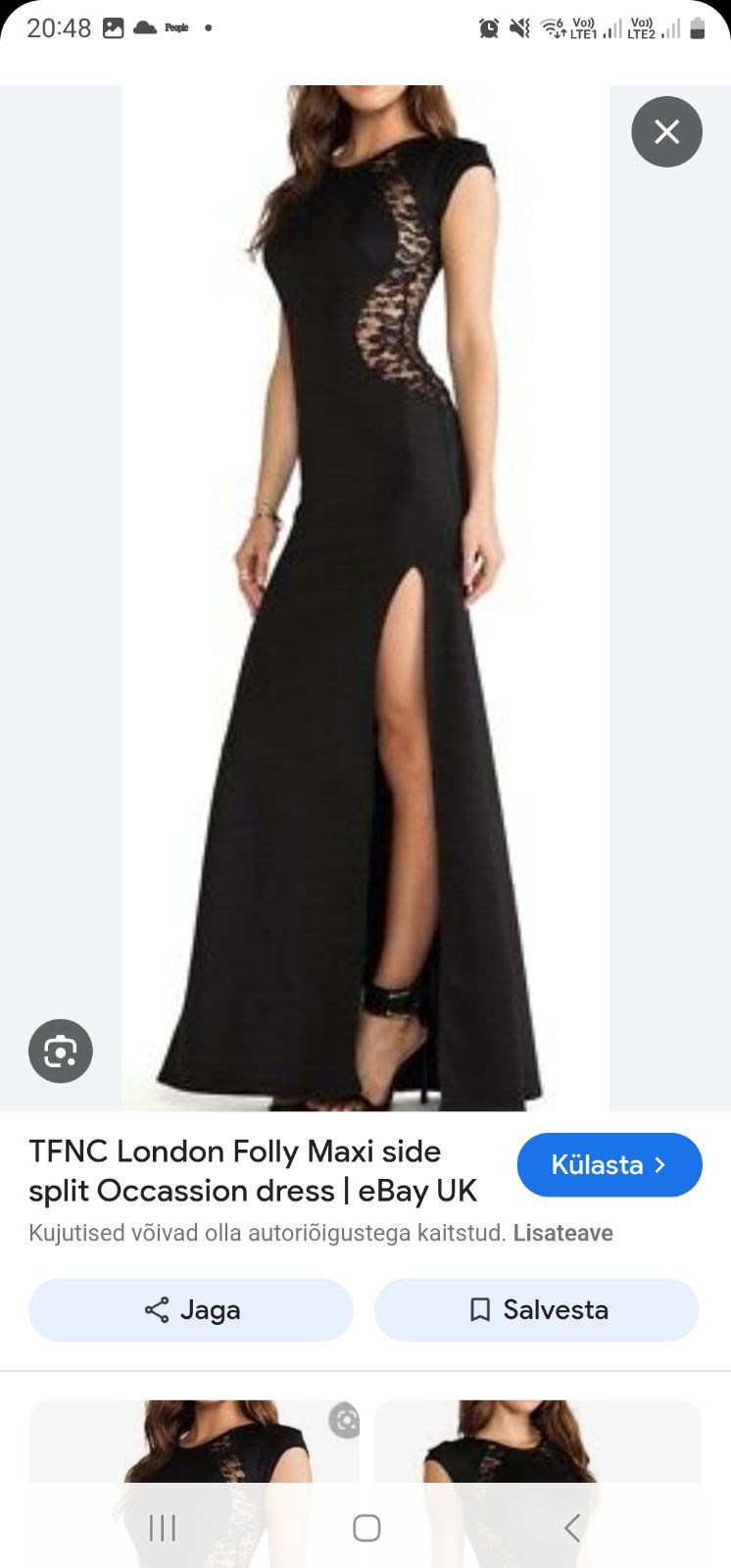The image size is (731, 1568).
Task: Share the image via Jaga
Action: coord(191,1309)
